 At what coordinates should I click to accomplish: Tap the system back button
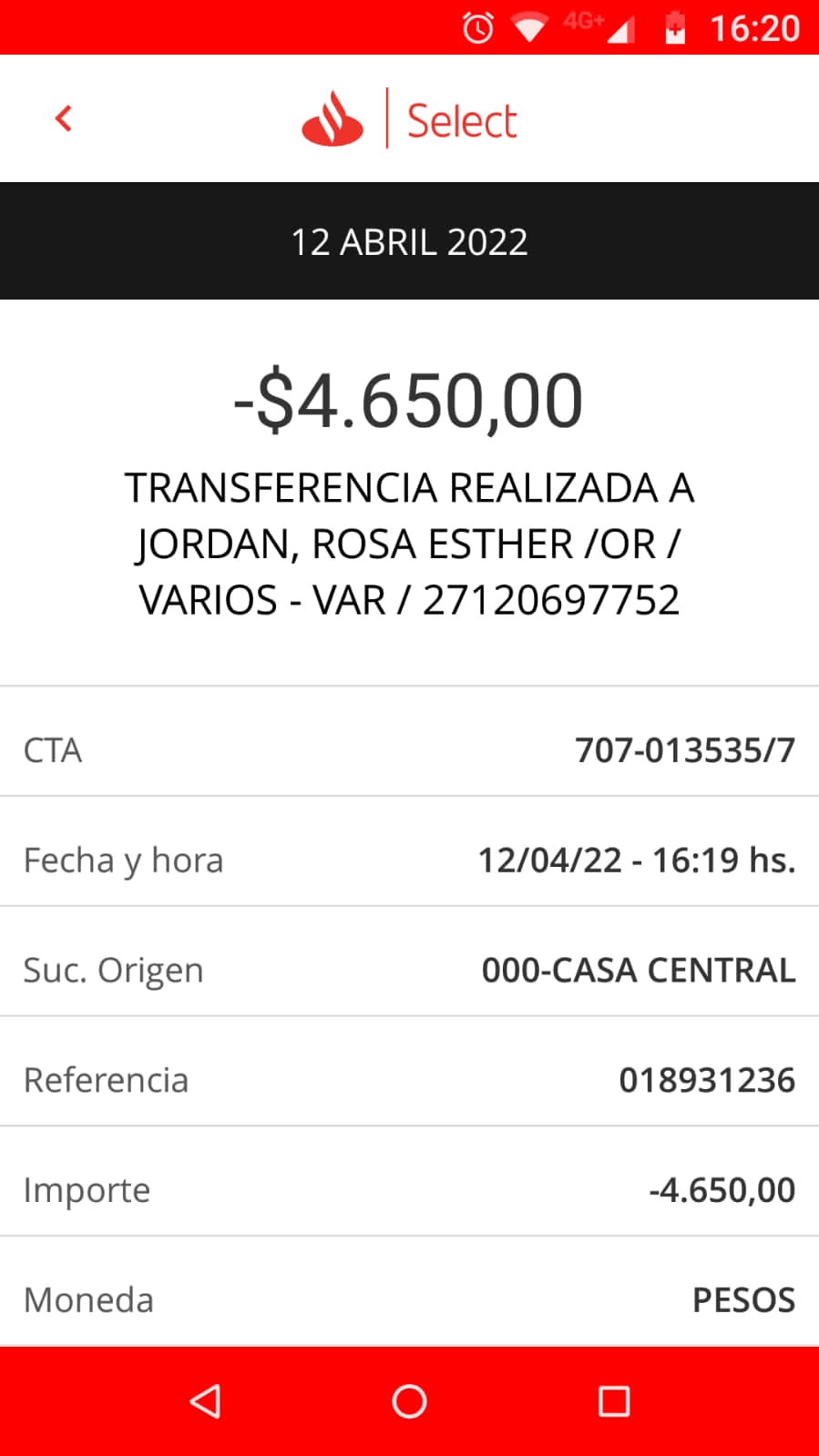pyautogui.click(x=205, y=1401)
